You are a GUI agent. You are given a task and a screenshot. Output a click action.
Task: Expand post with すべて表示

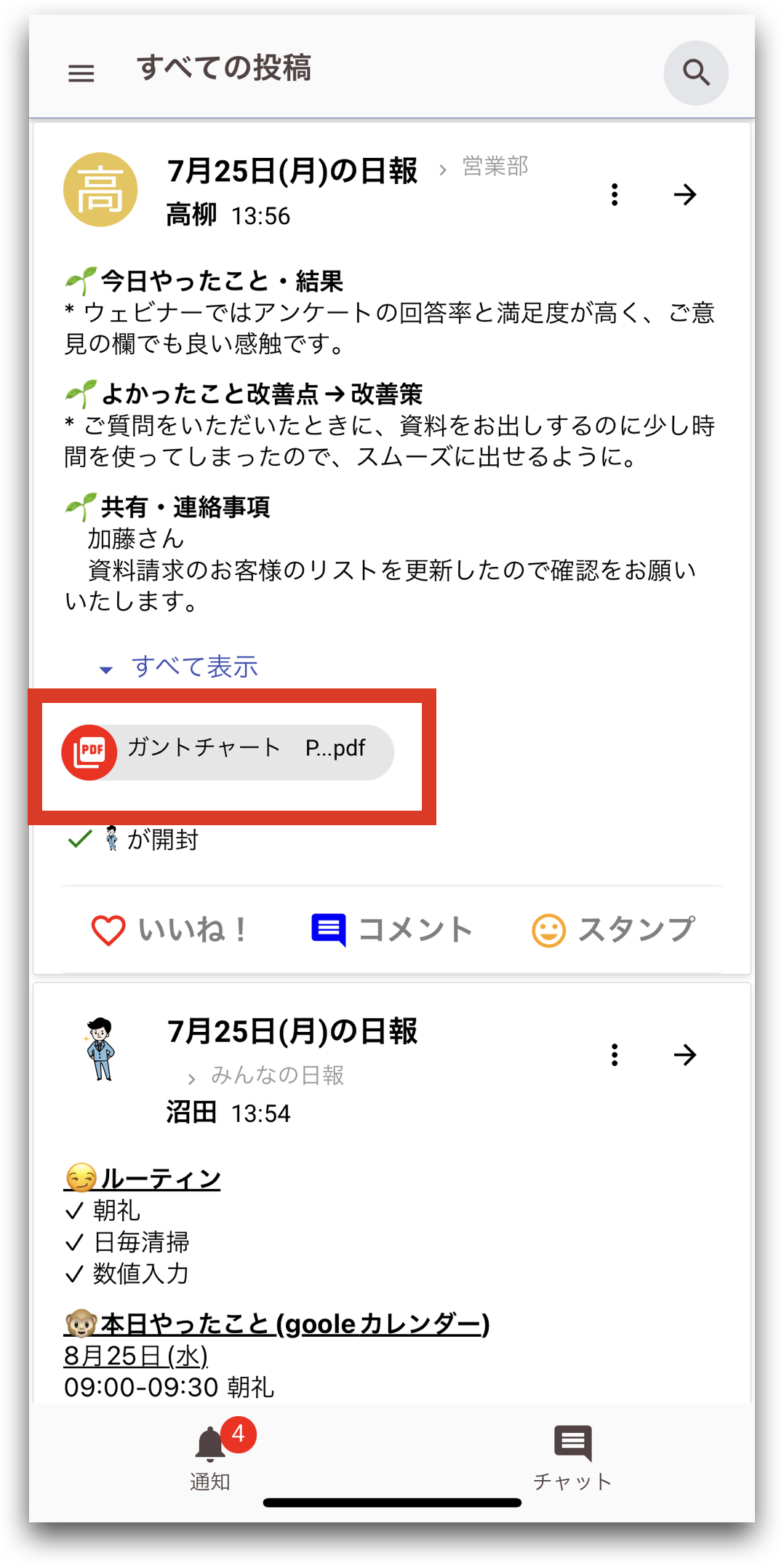(x=180, y=667)
